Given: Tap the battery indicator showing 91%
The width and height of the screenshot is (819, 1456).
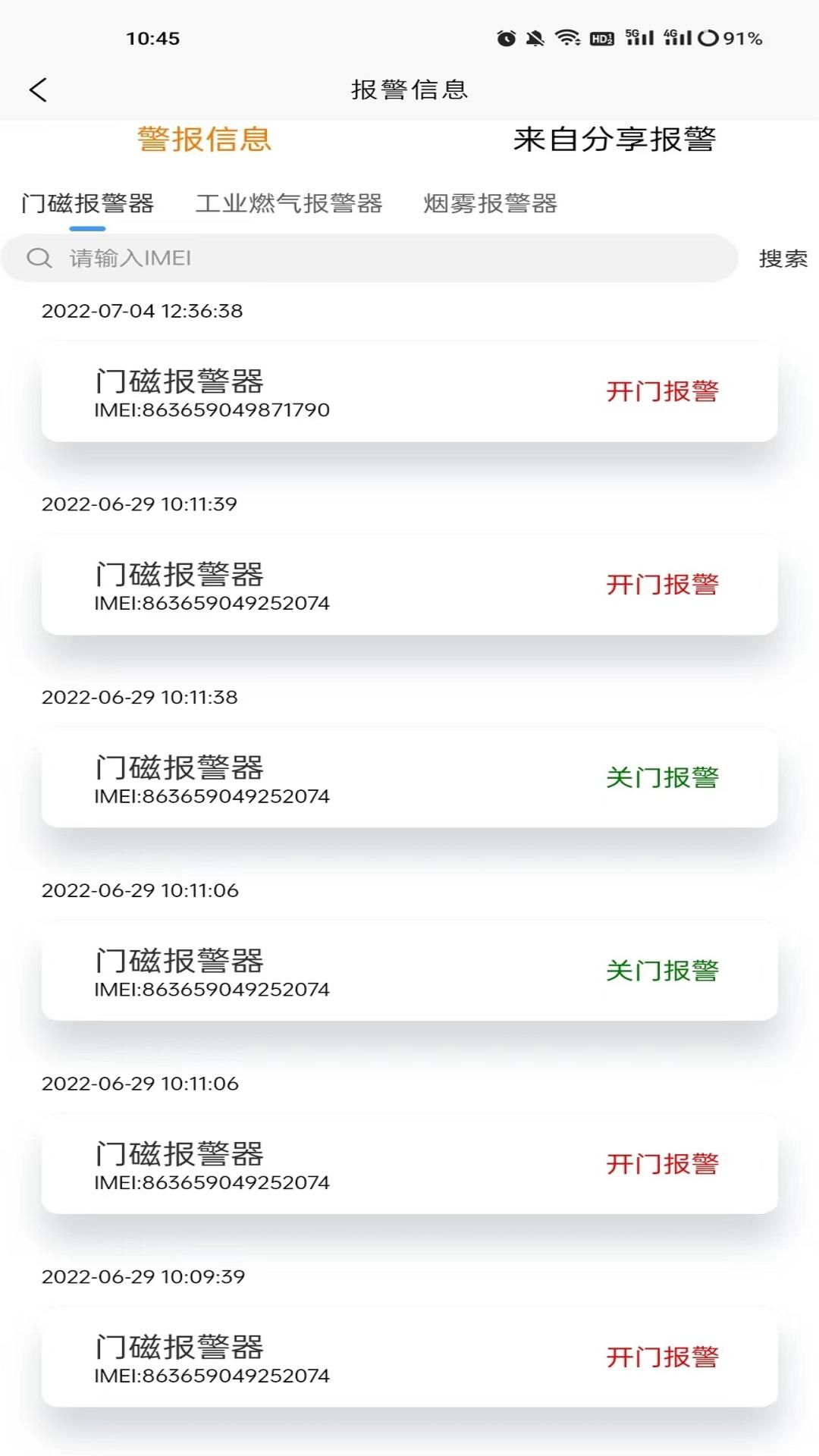Looking at the screenshot, I should pyautogui.click(x=728, y=36).
